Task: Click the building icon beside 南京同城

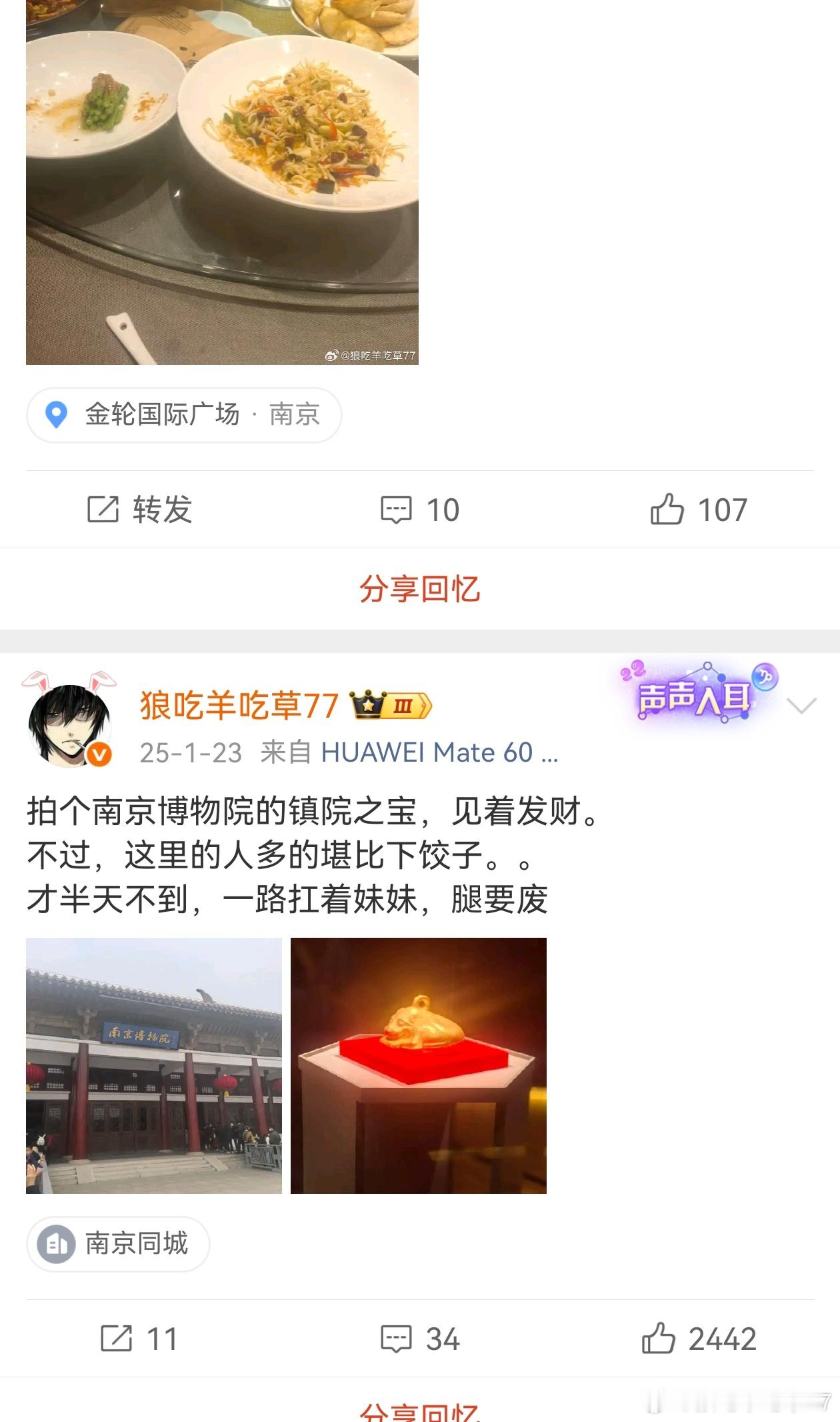Action: pyautogui.click(x=56, y=1243)
